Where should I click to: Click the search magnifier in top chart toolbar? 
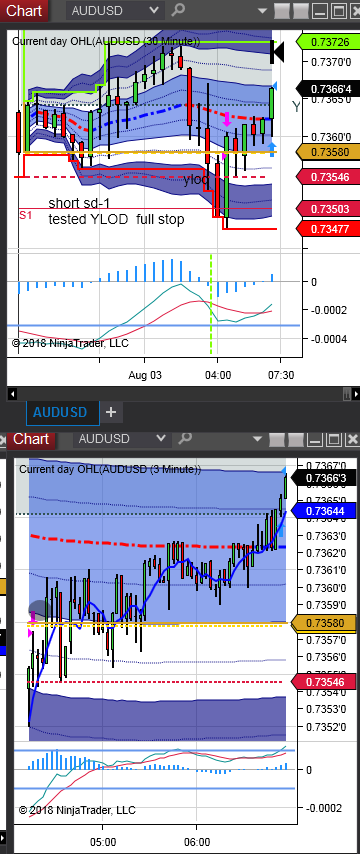[178, 10]
